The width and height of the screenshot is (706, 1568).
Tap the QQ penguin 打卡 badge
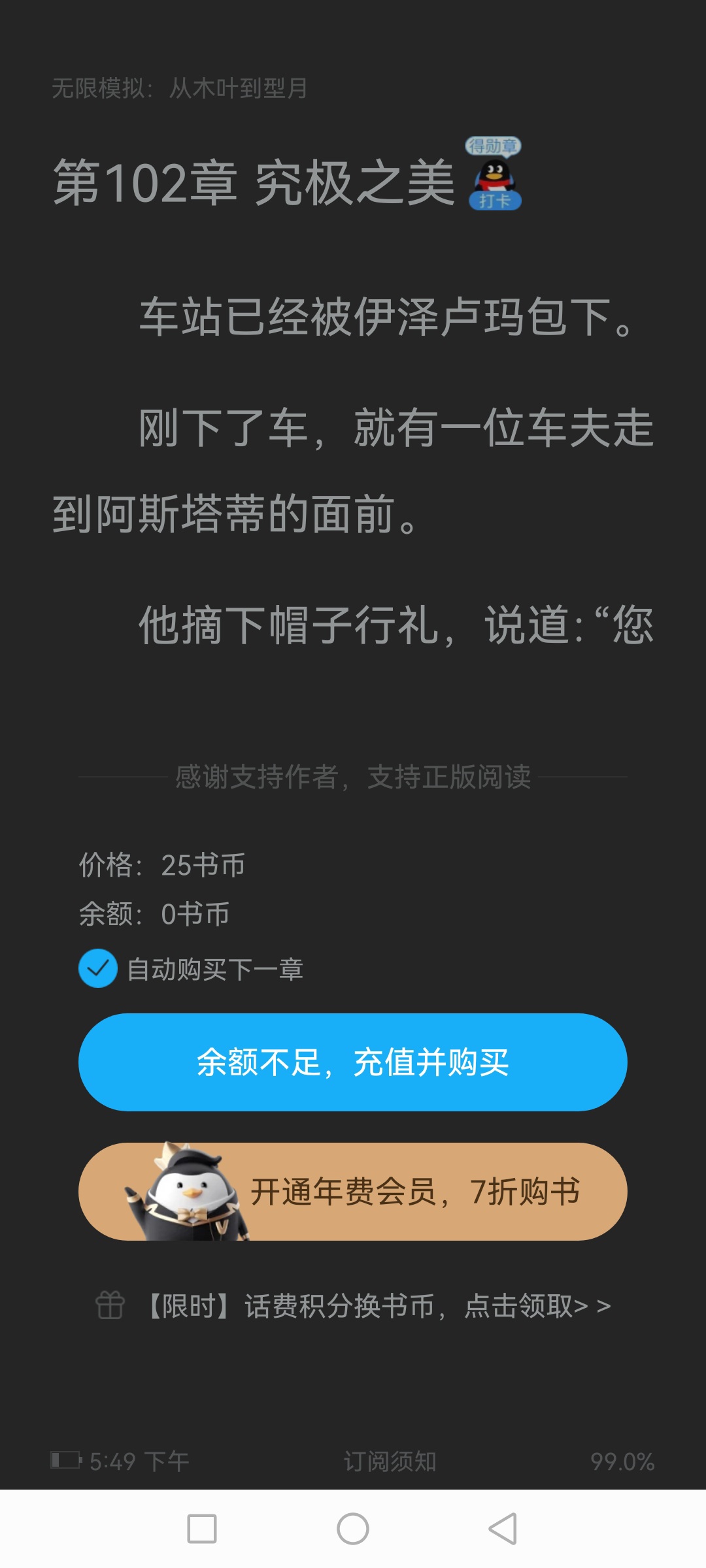[x=494, y=175]
